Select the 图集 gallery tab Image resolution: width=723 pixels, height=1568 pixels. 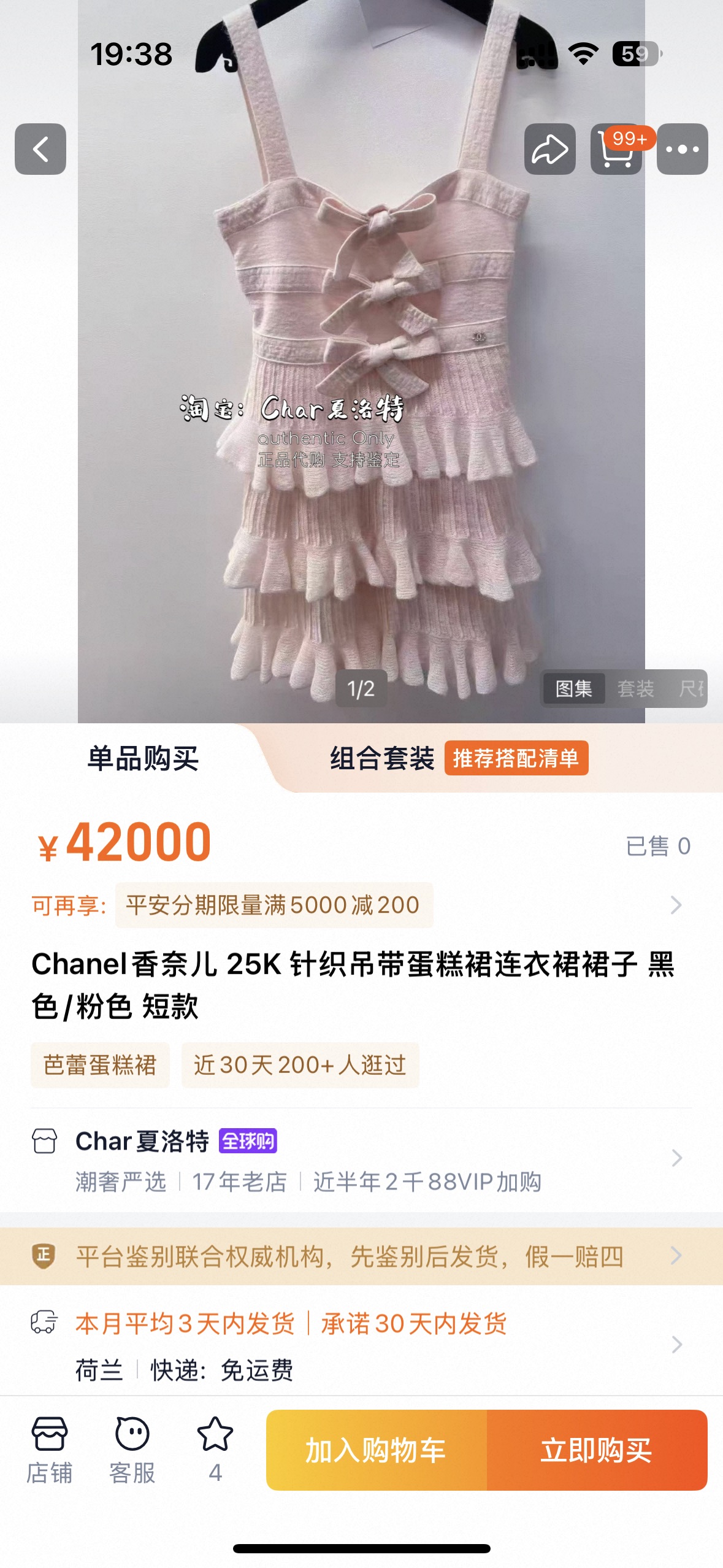tap(573, 688)
